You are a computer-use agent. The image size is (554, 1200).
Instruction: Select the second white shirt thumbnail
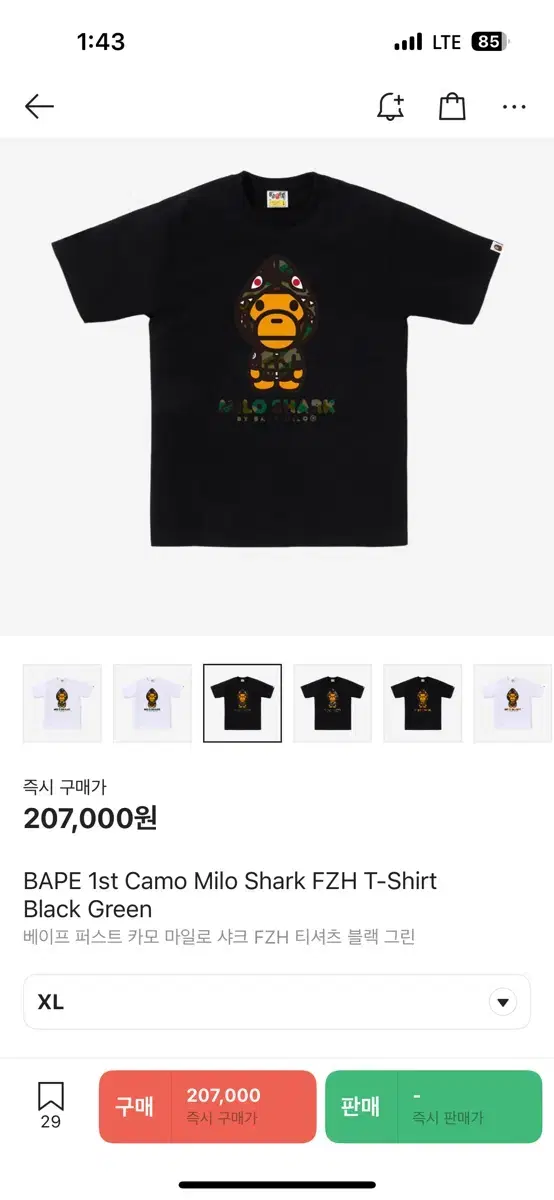152,703
